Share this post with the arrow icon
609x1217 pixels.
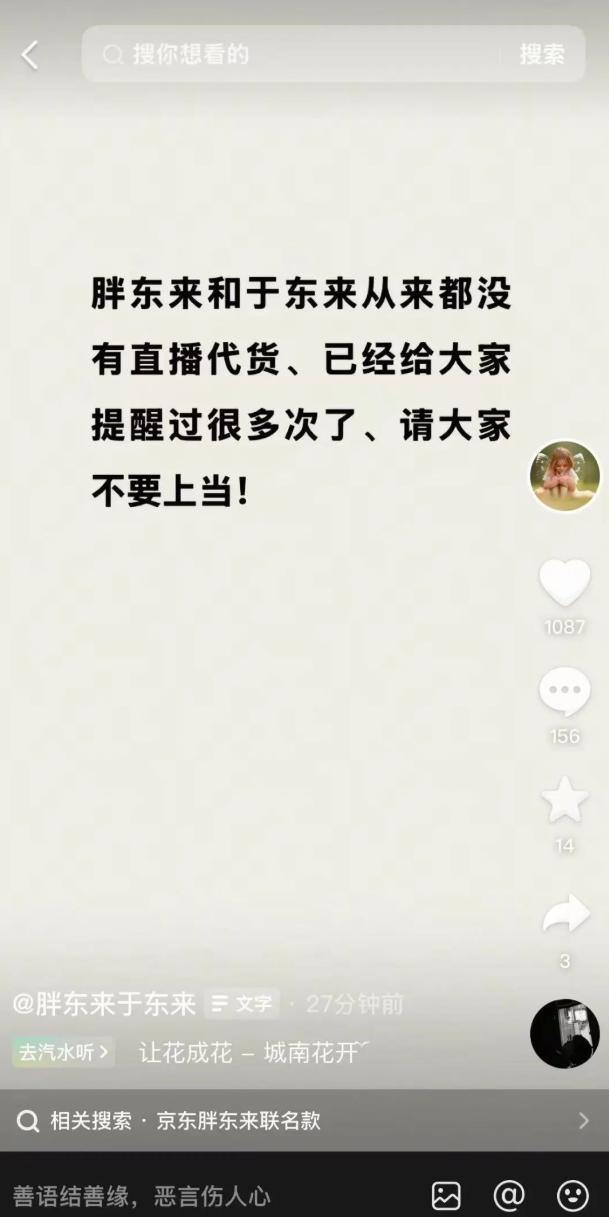pyautogui.click(x=564, y=914)
